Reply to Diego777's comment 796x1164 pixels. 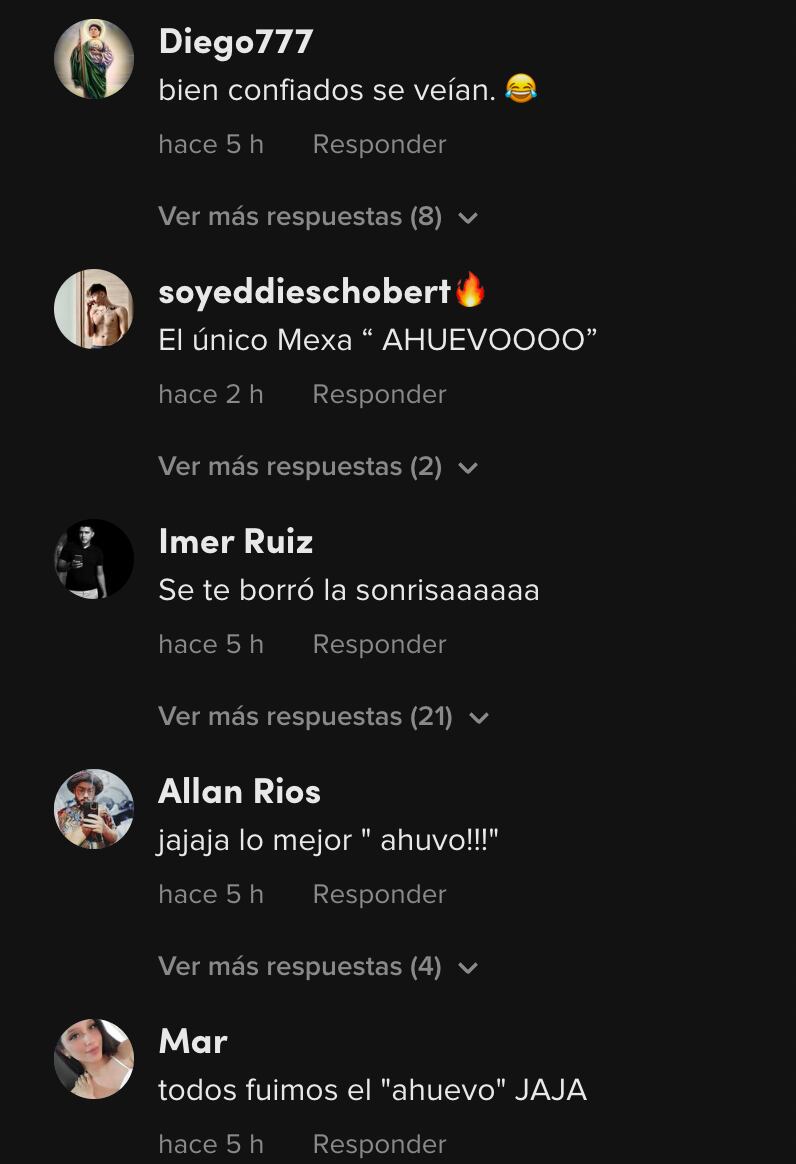(379, 145)
